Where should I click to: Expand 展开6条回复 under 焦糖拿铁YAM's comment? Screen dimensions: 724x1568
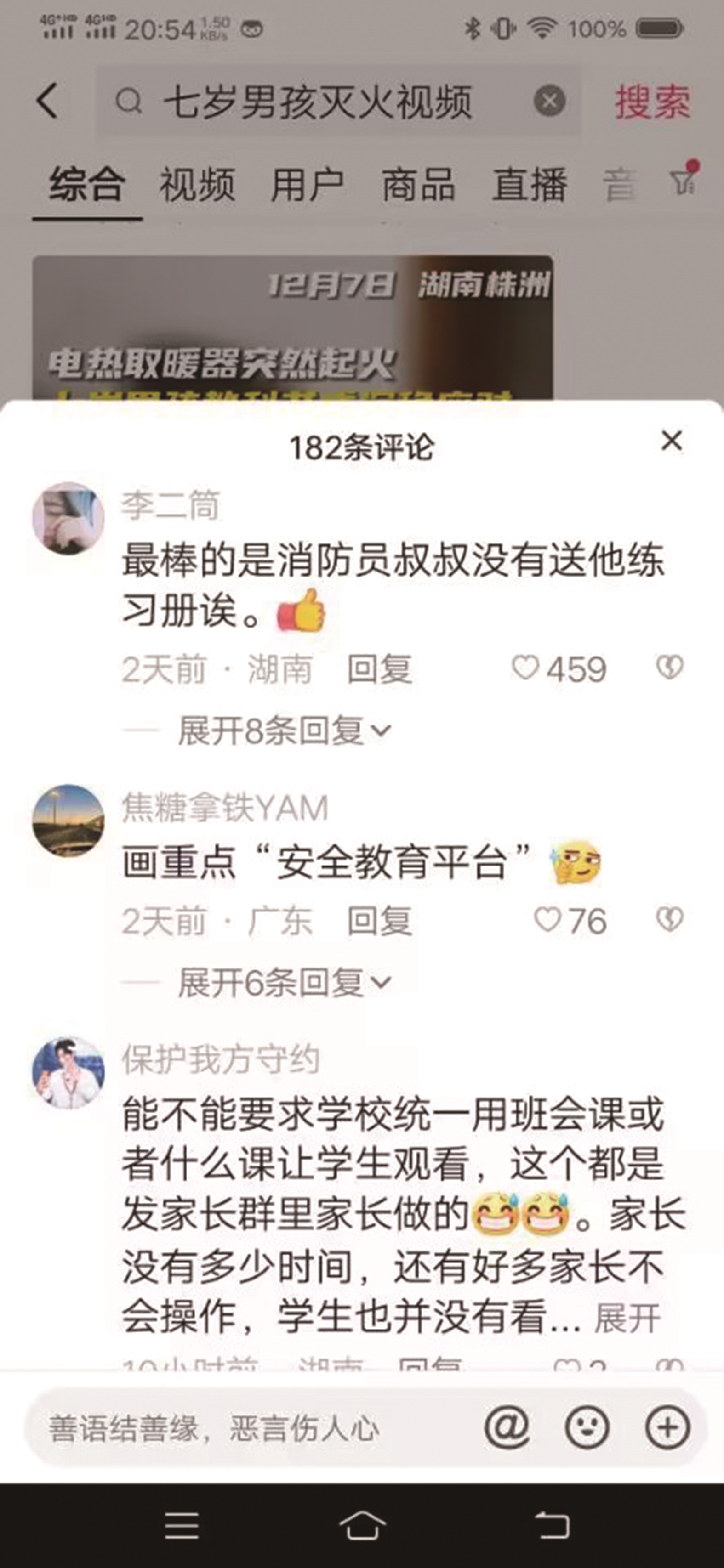pyautogui.click(x=283, y=982)
